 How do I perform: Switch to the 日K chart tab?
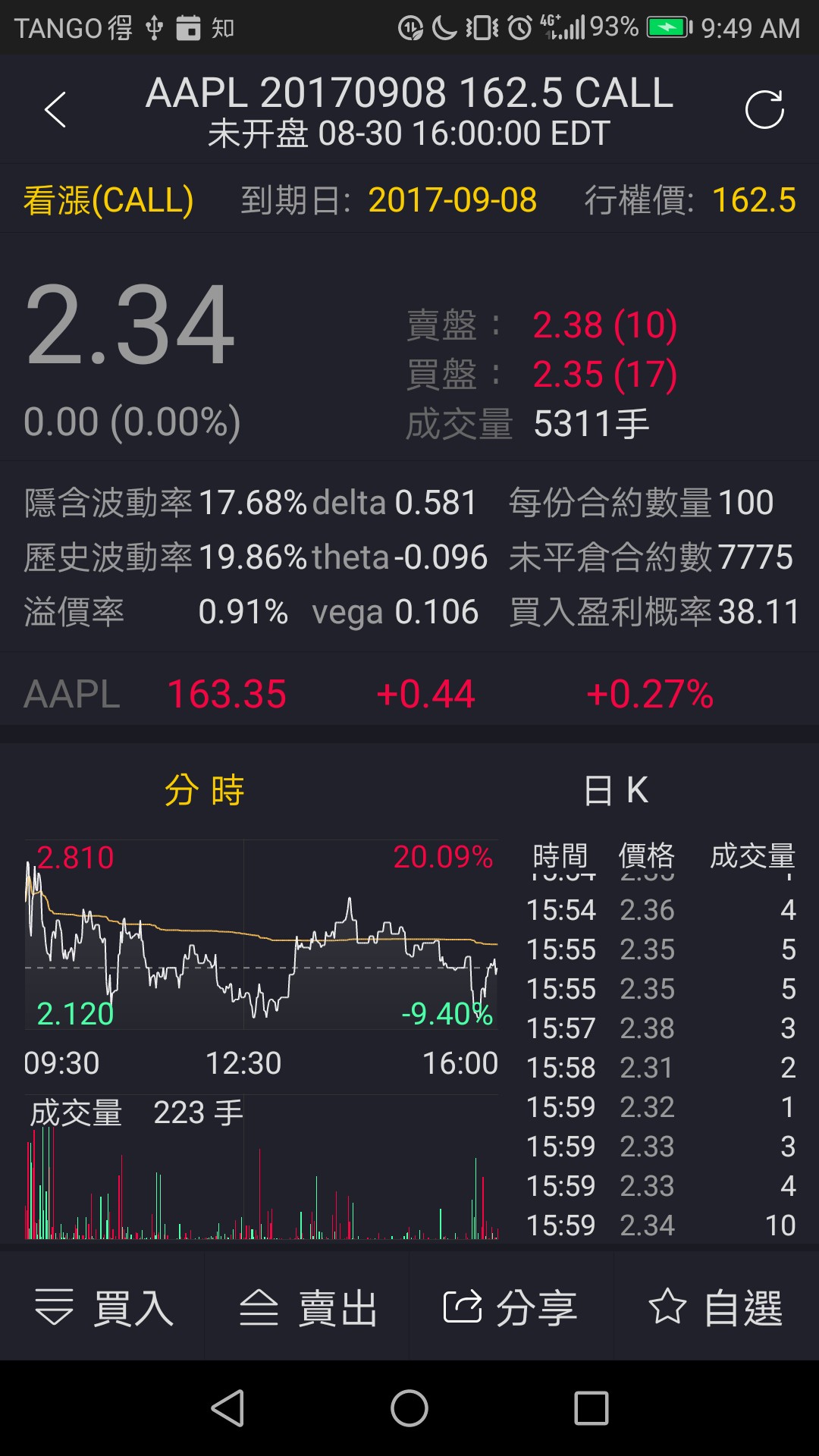coord(616,790)
